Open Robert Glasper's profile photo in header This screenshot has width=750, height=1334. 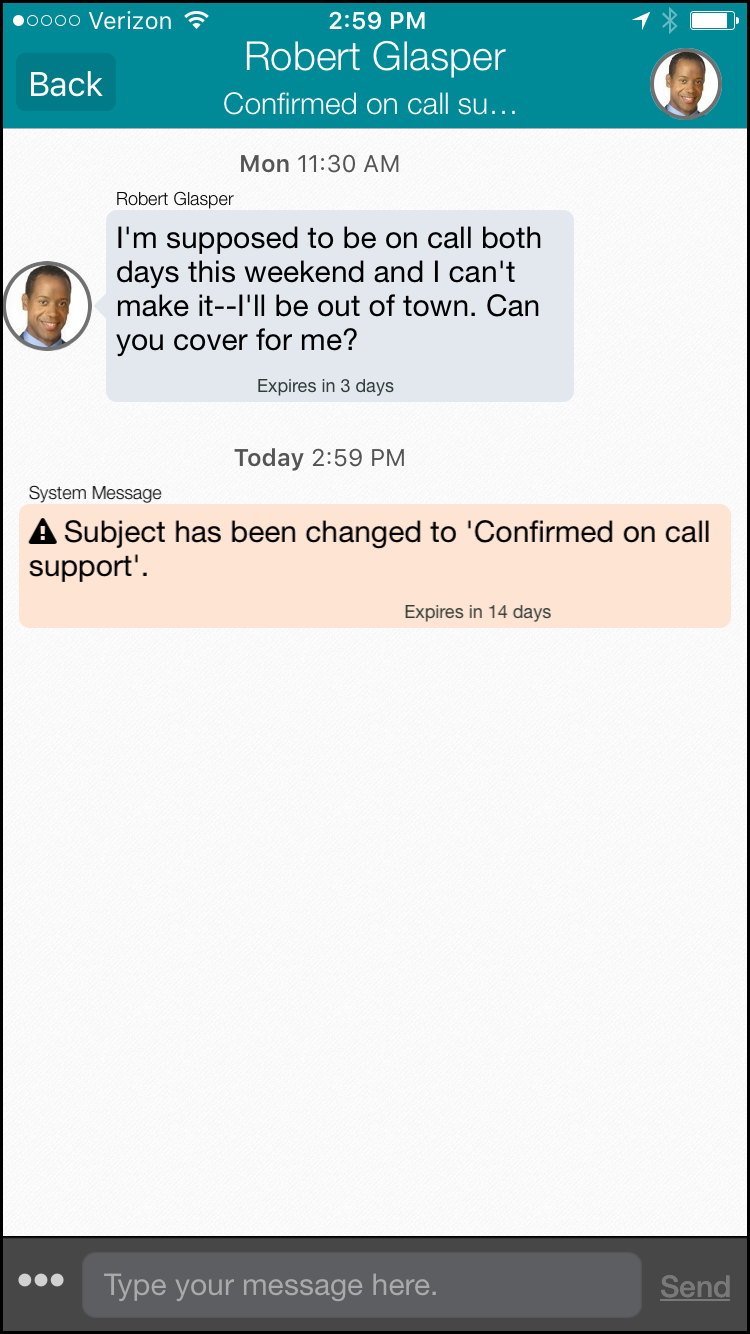686,84
